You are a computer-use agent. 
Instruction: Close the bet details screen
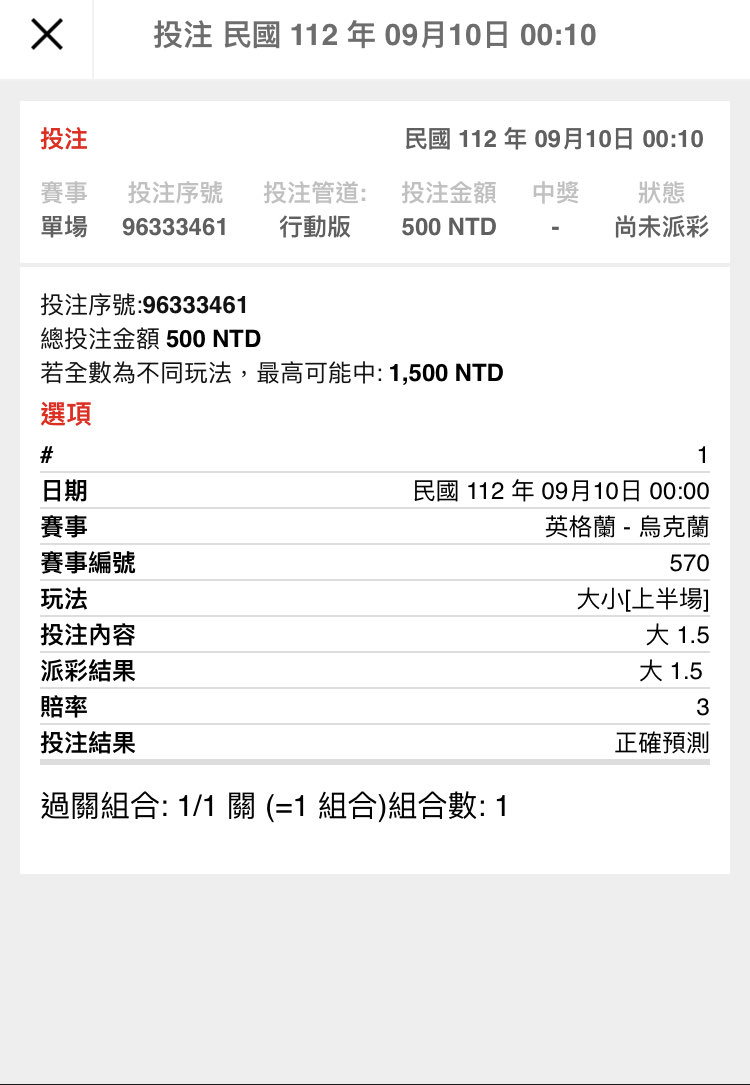coord(46,36)
